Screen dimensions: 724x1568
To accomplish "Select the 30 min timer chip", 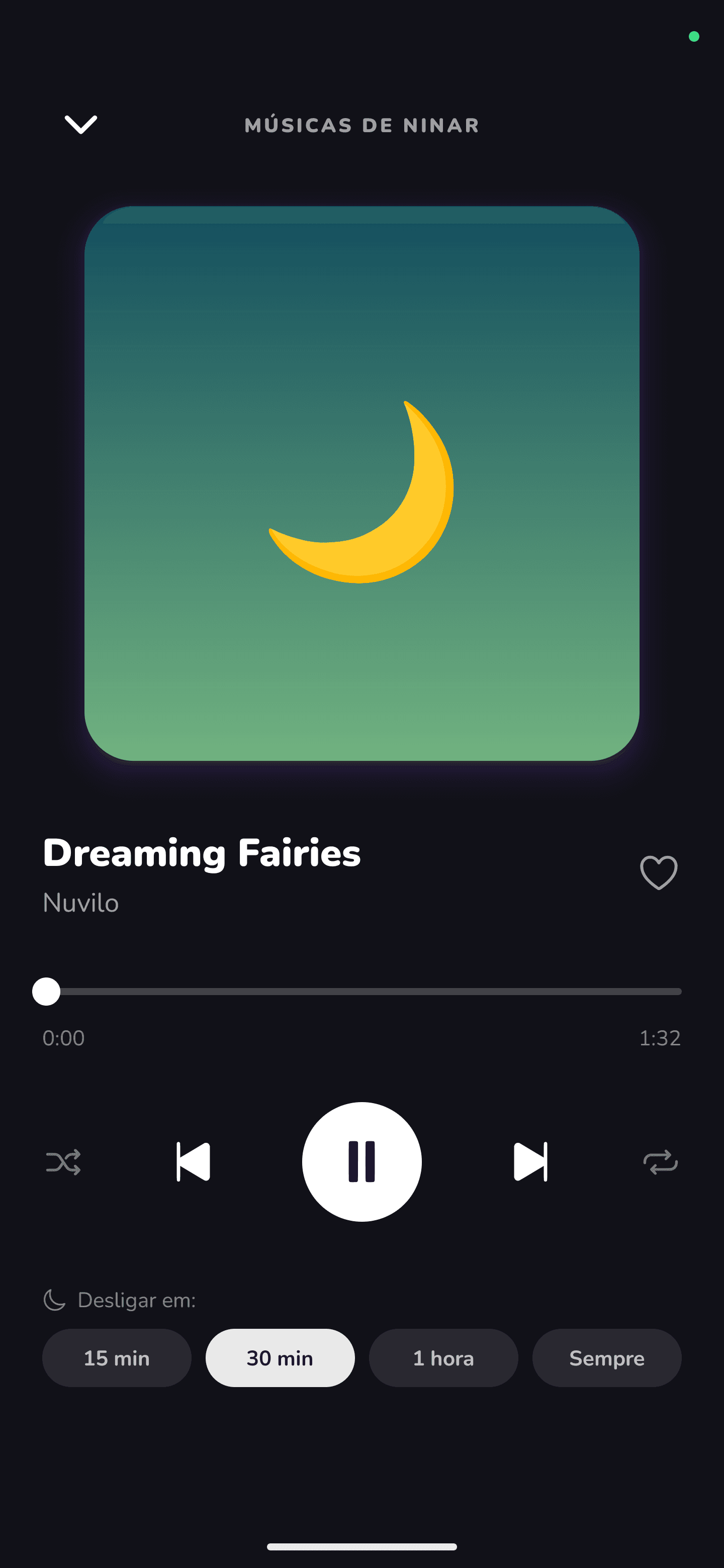I will pos(280,1358).
